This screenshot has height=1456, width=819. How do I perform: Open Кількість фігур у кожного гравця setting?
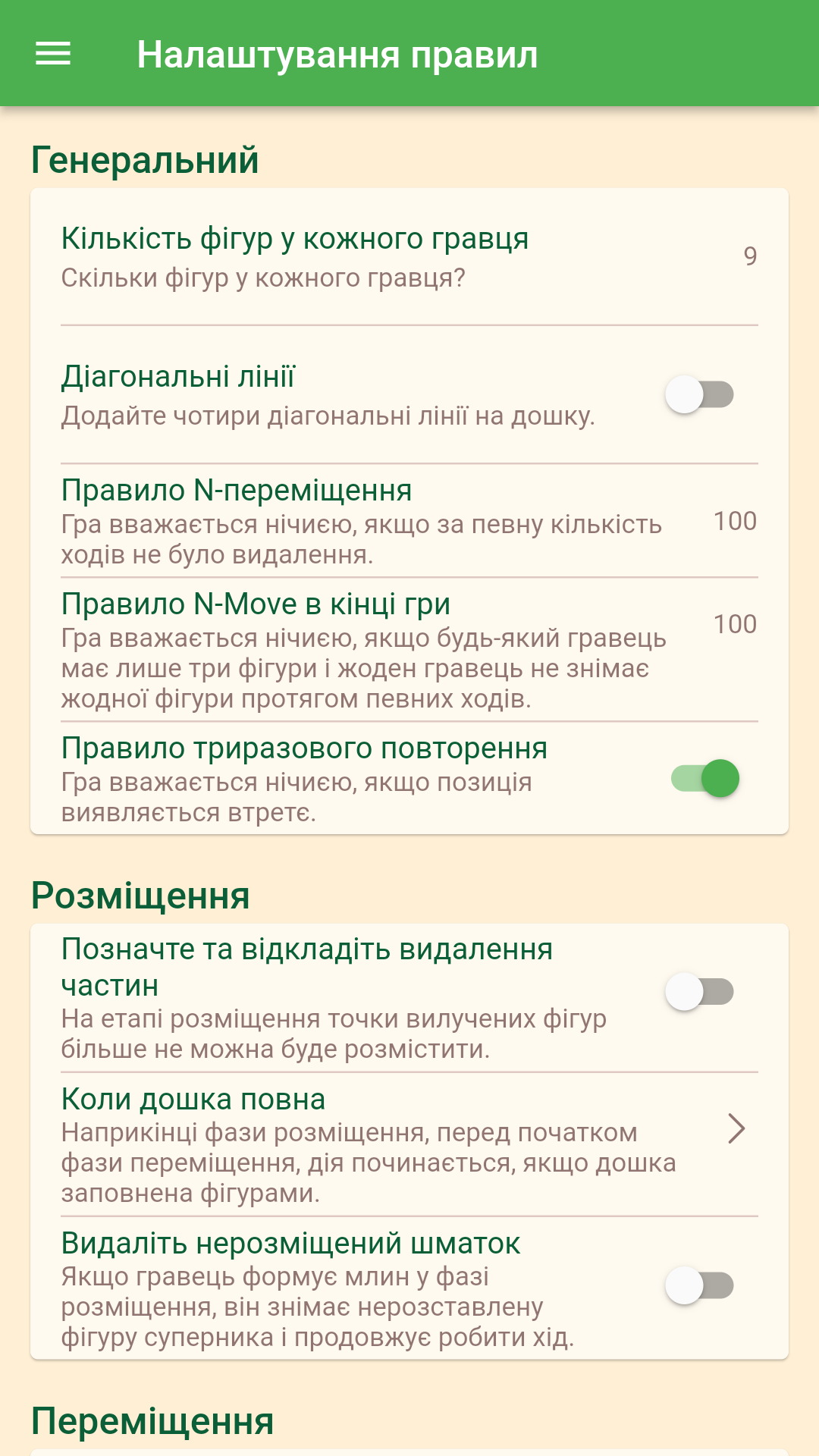[x=409, y=257]
